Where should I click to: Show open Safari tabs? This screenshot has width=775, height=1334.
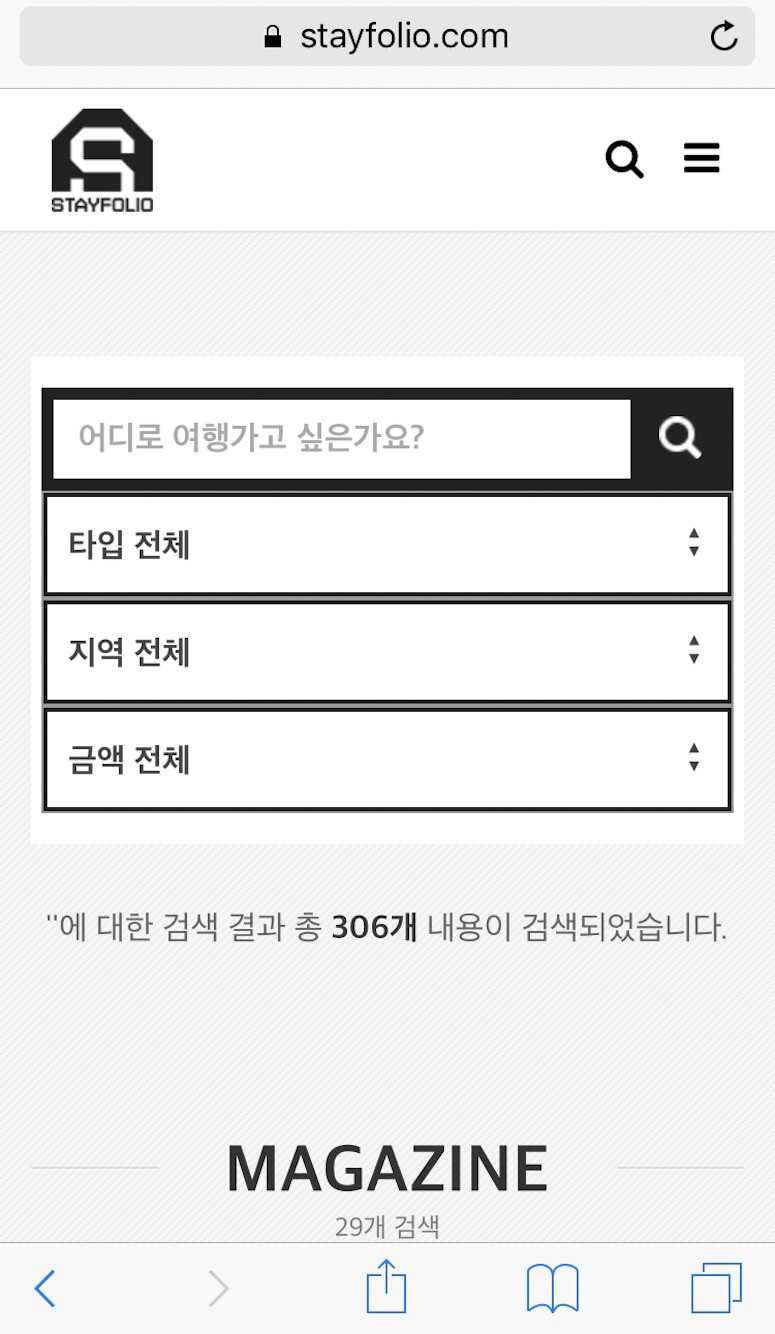(716, 1288)
